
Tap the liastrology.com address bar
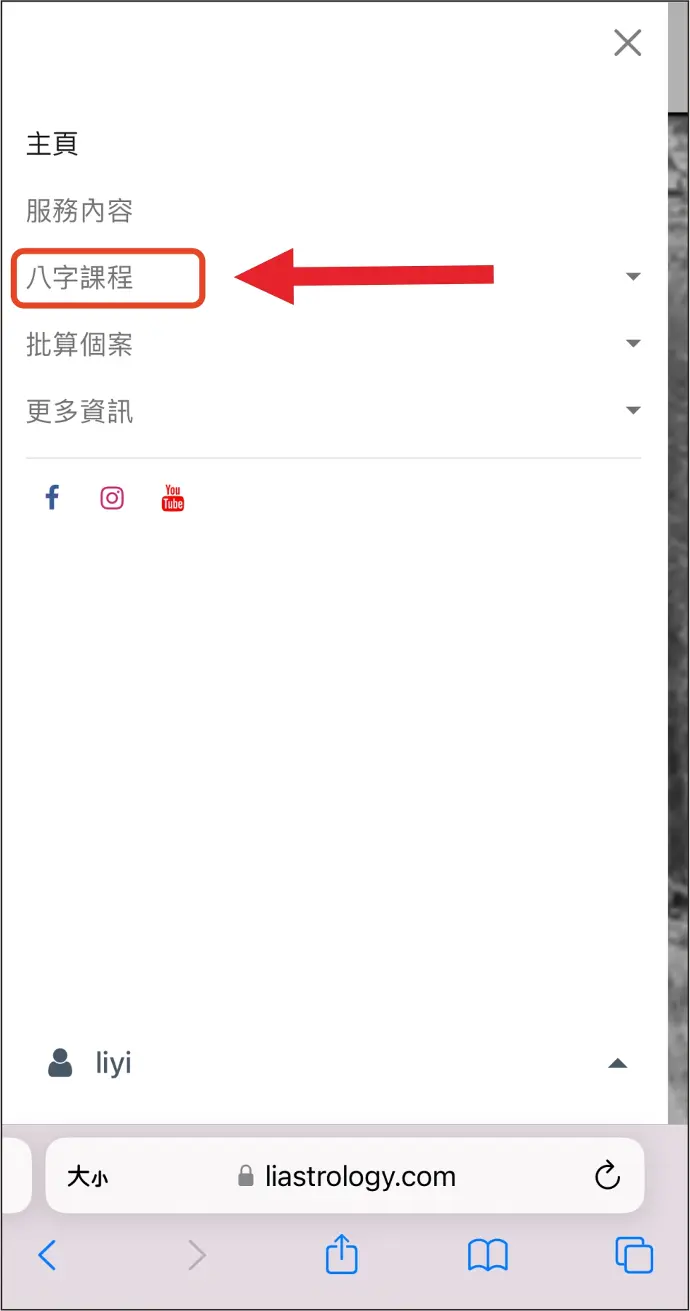click(347, 1176)
